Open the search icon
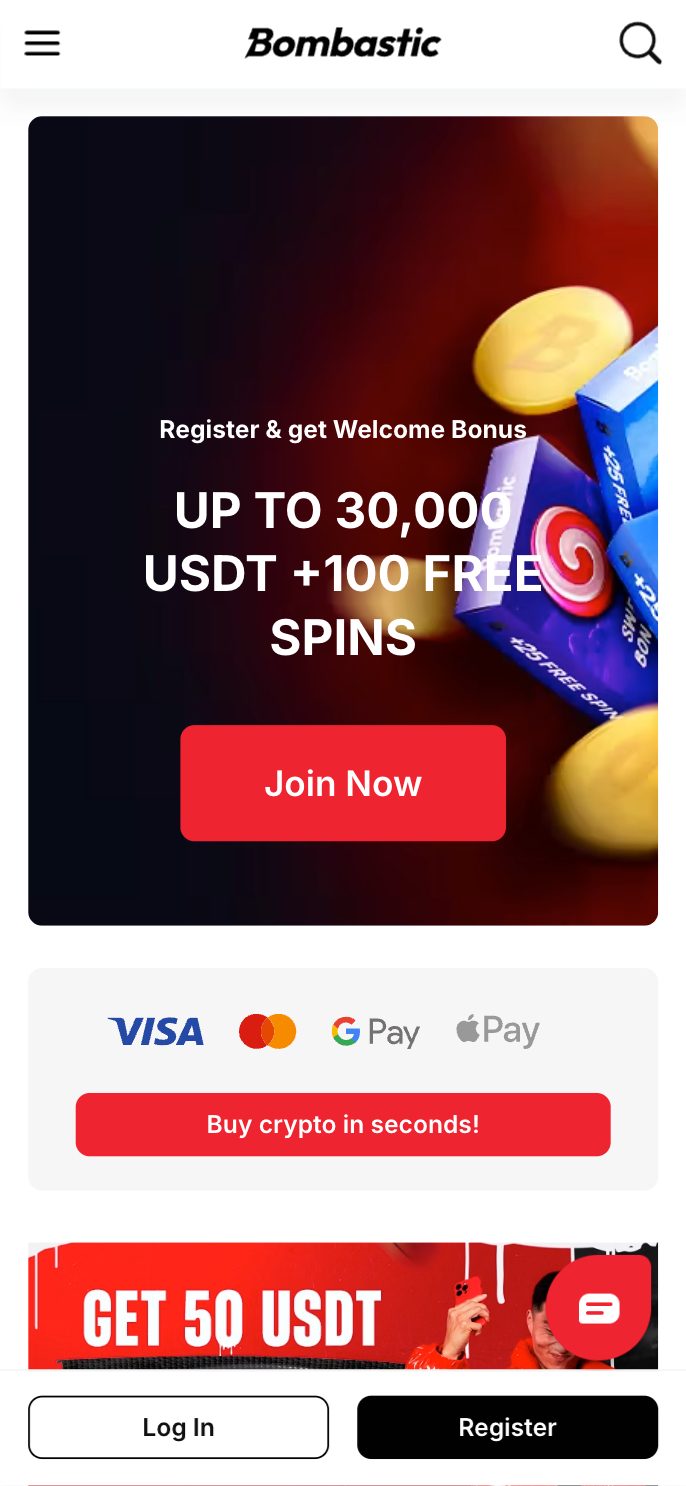 point(639,43)
